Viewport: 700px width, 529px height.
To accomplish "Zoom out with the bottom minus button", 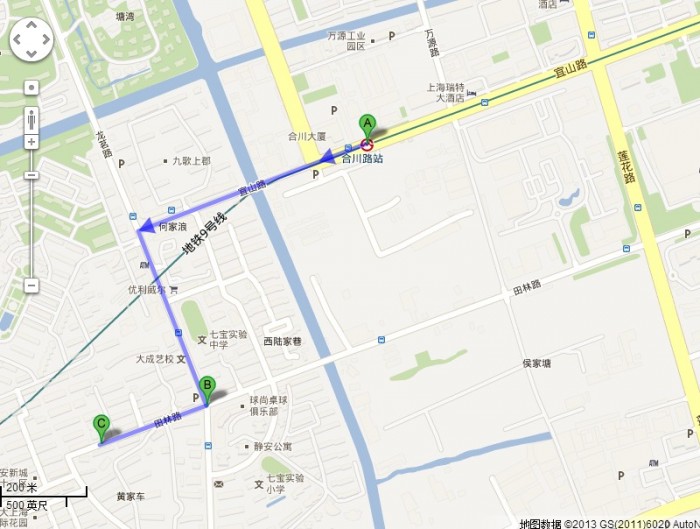I will pyautogui.click(x=31, y=285).
